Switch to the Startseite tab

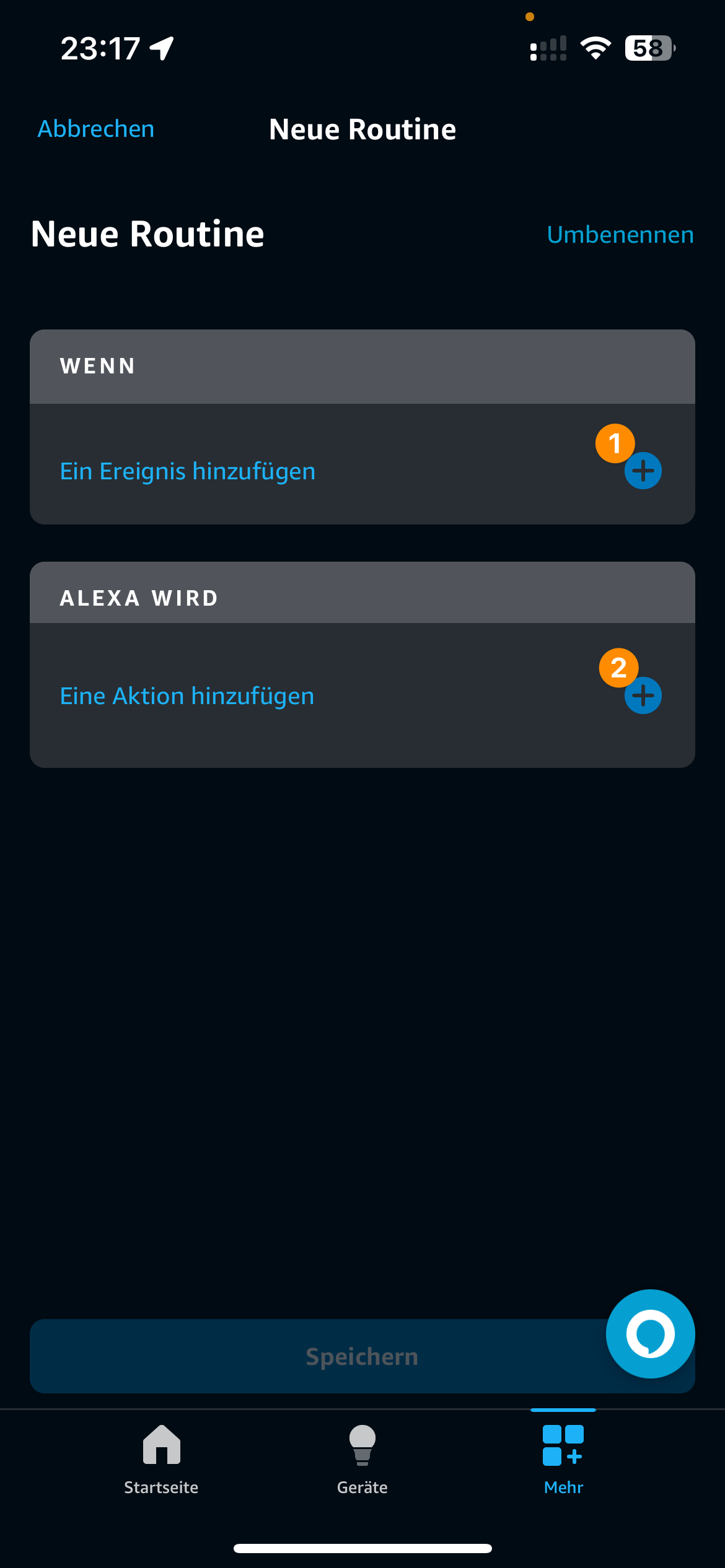click(x=161, y=1459)
